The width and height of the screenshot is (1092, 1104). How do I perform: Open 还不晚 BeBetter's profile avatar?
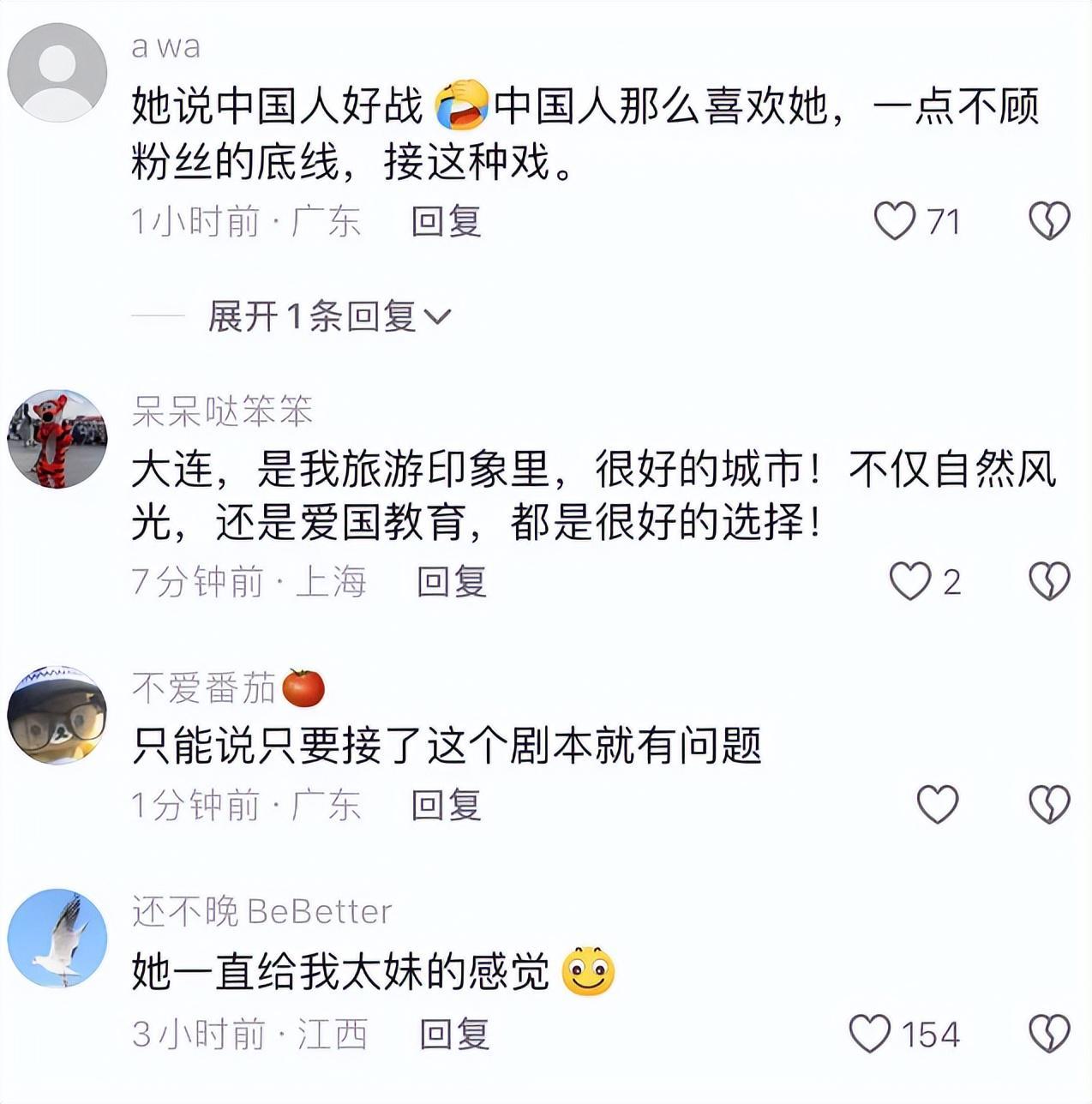coord(57,938)
